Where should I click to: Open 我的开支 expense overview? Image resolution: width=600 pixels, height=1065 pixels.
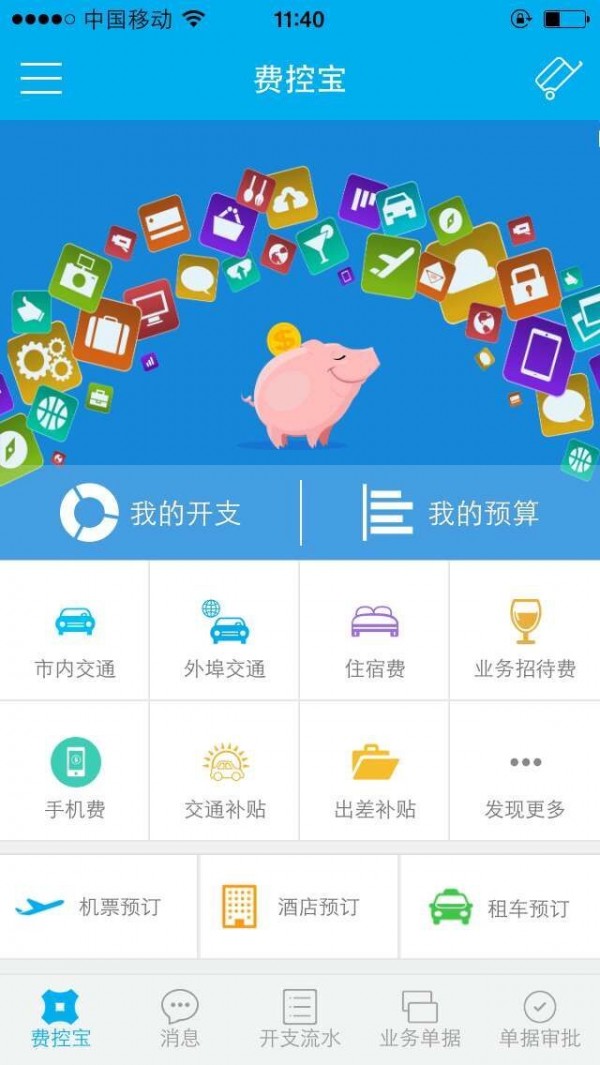pyautogui.click(x=150, y=513)
